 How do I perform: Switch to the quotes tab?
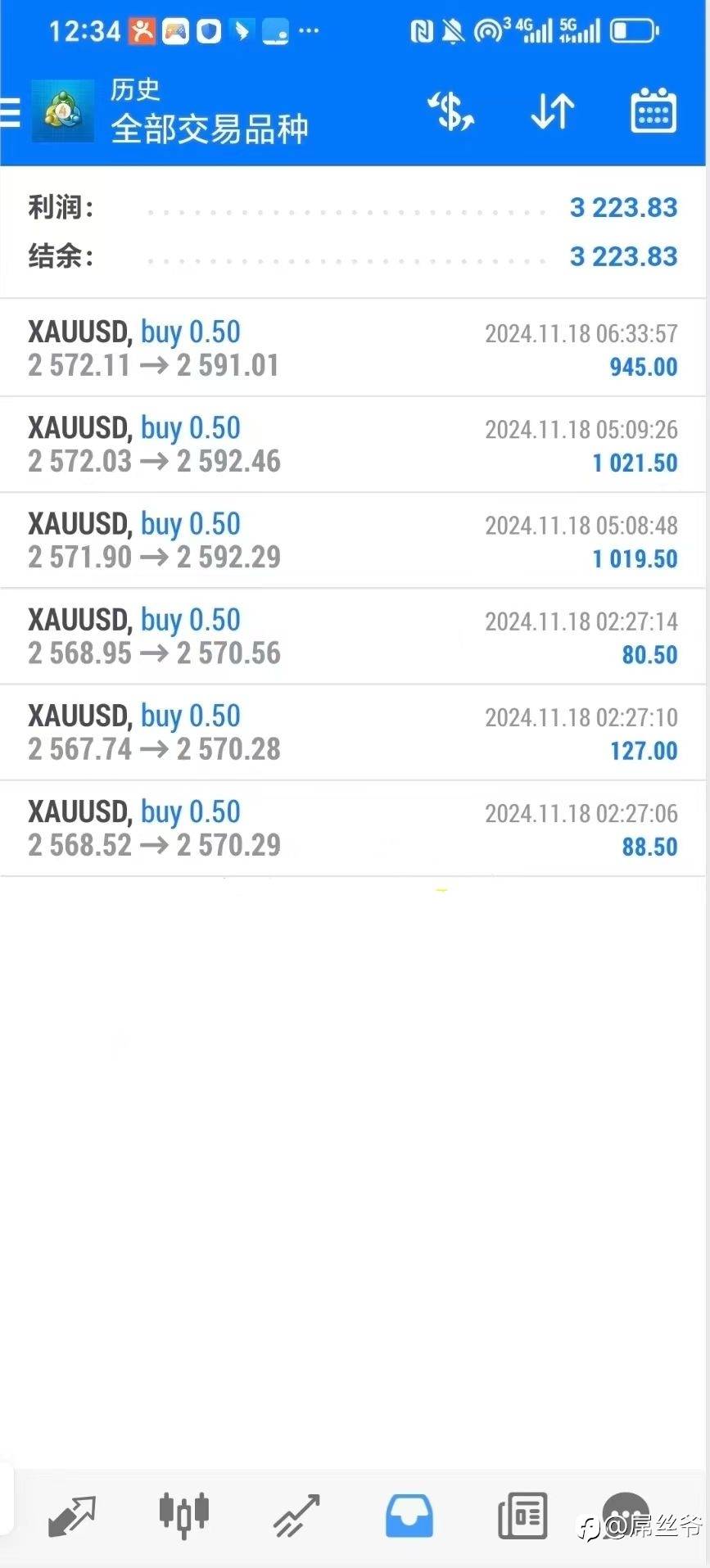pos(72,1514)
